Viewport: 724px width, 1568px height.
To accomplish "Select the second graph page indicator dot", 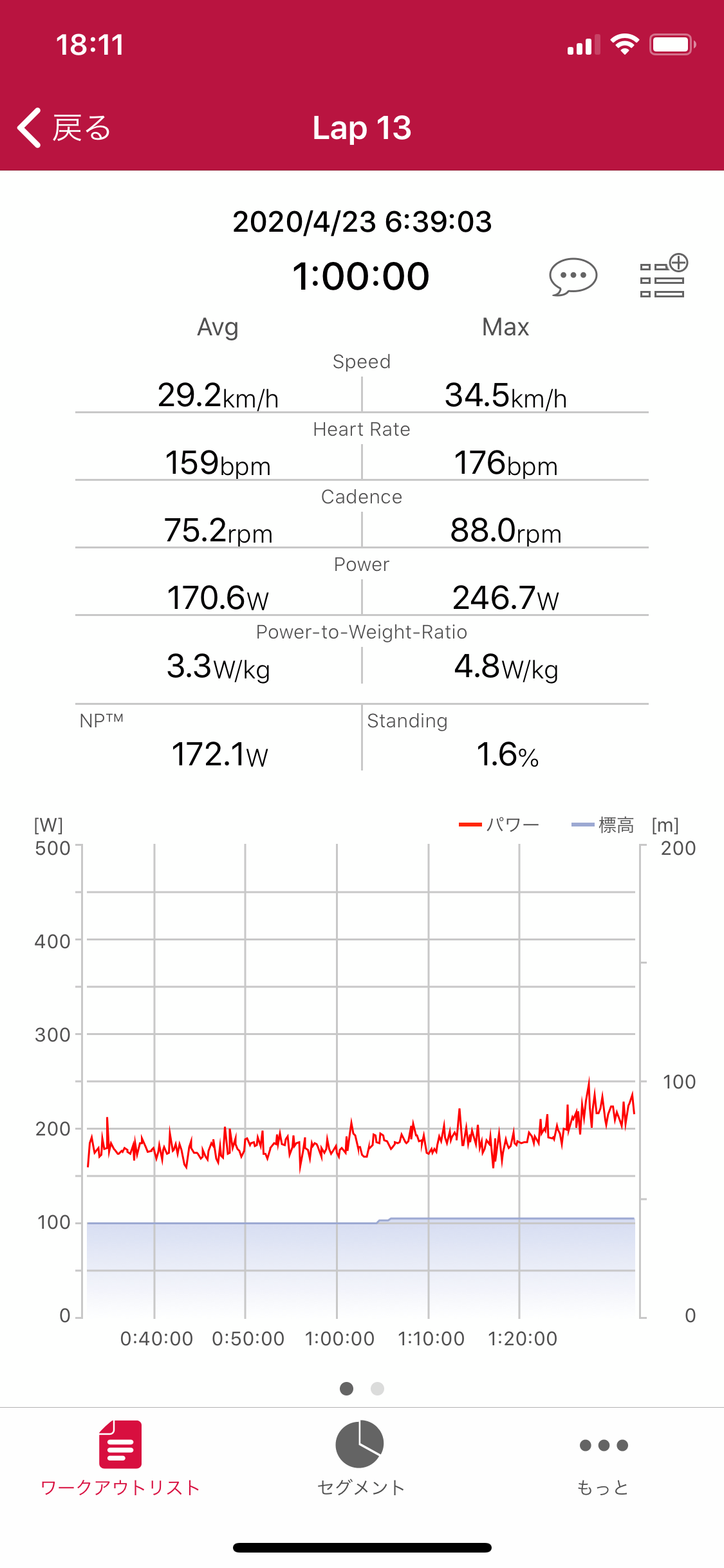I will [378, 1388].
